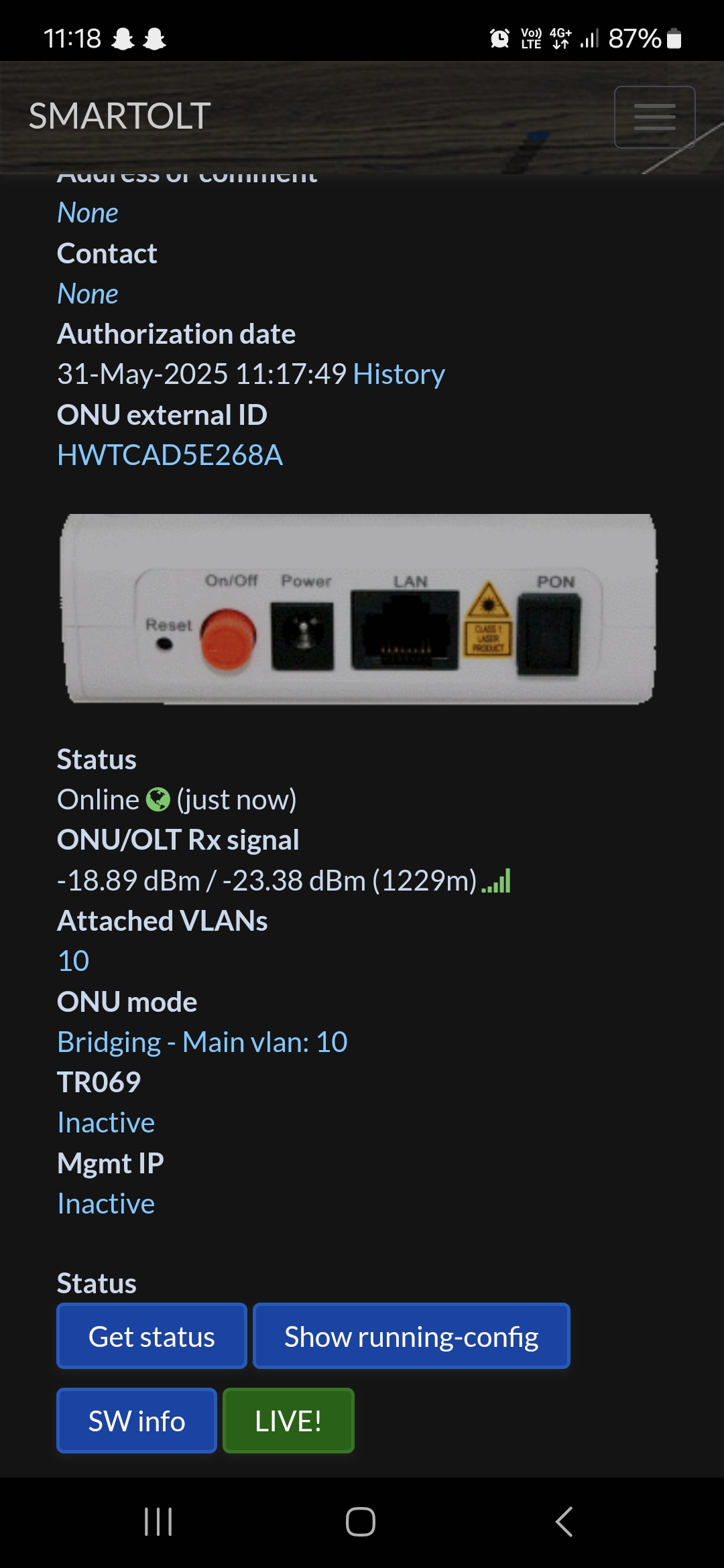Change ONU mode Bridging - Main vlan: 10
Image resolution: width=724 pixels, height=1568 pixels.
202,1042
